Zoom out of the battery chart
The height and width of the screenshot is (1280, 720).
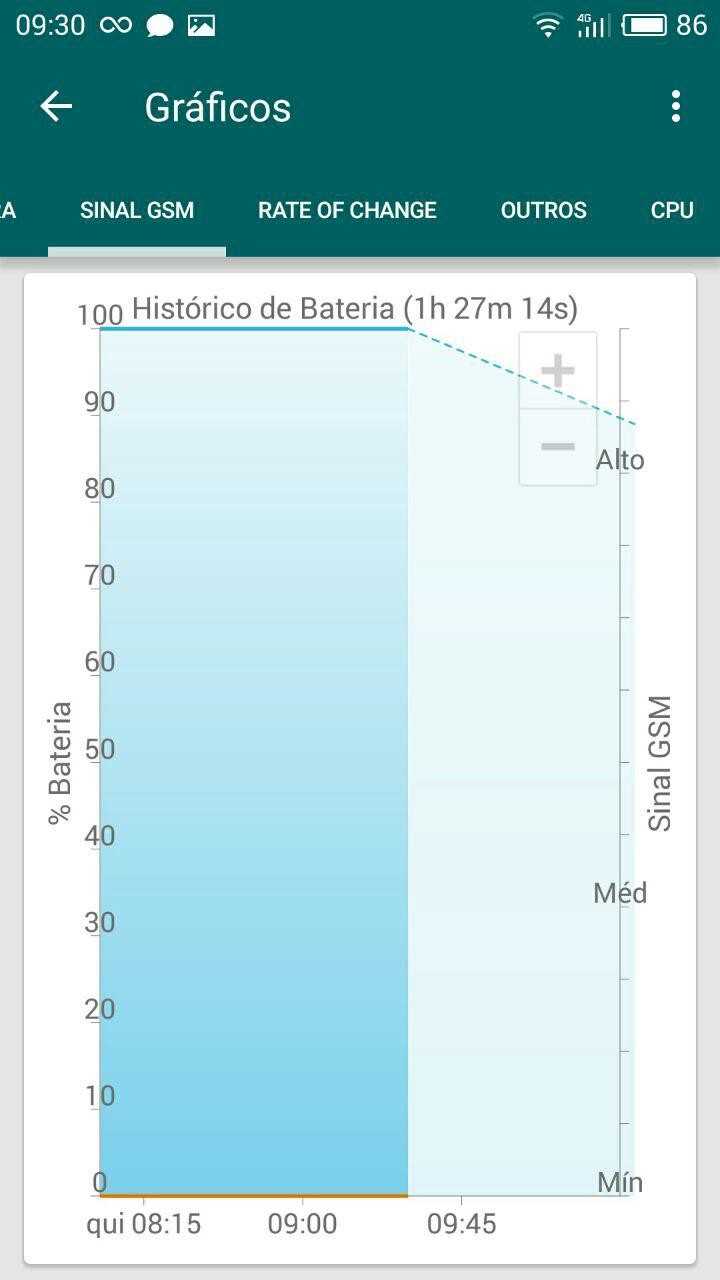click(x=558, y=446)
